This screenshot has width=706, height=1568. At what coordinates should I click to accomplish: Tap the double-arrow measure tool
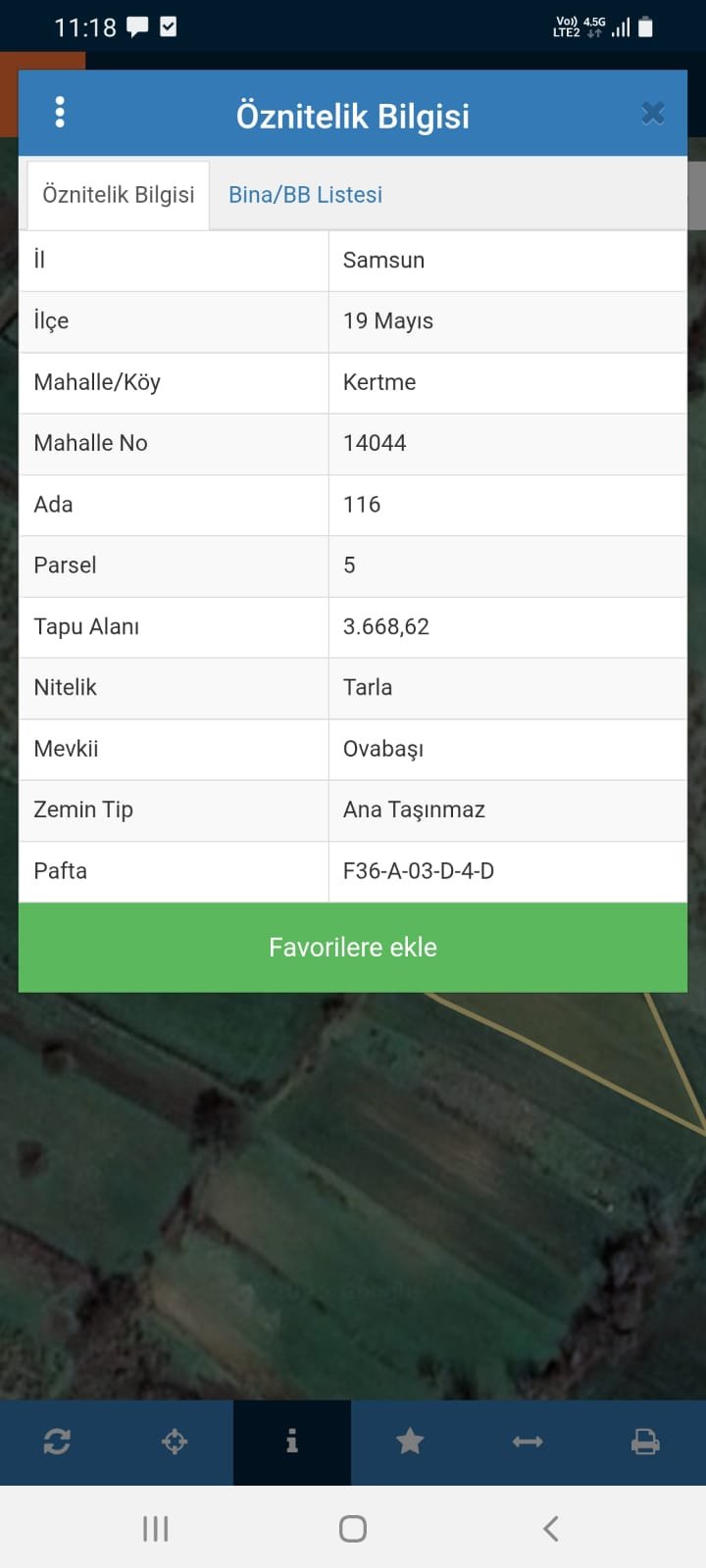[x=528, y=1442]
